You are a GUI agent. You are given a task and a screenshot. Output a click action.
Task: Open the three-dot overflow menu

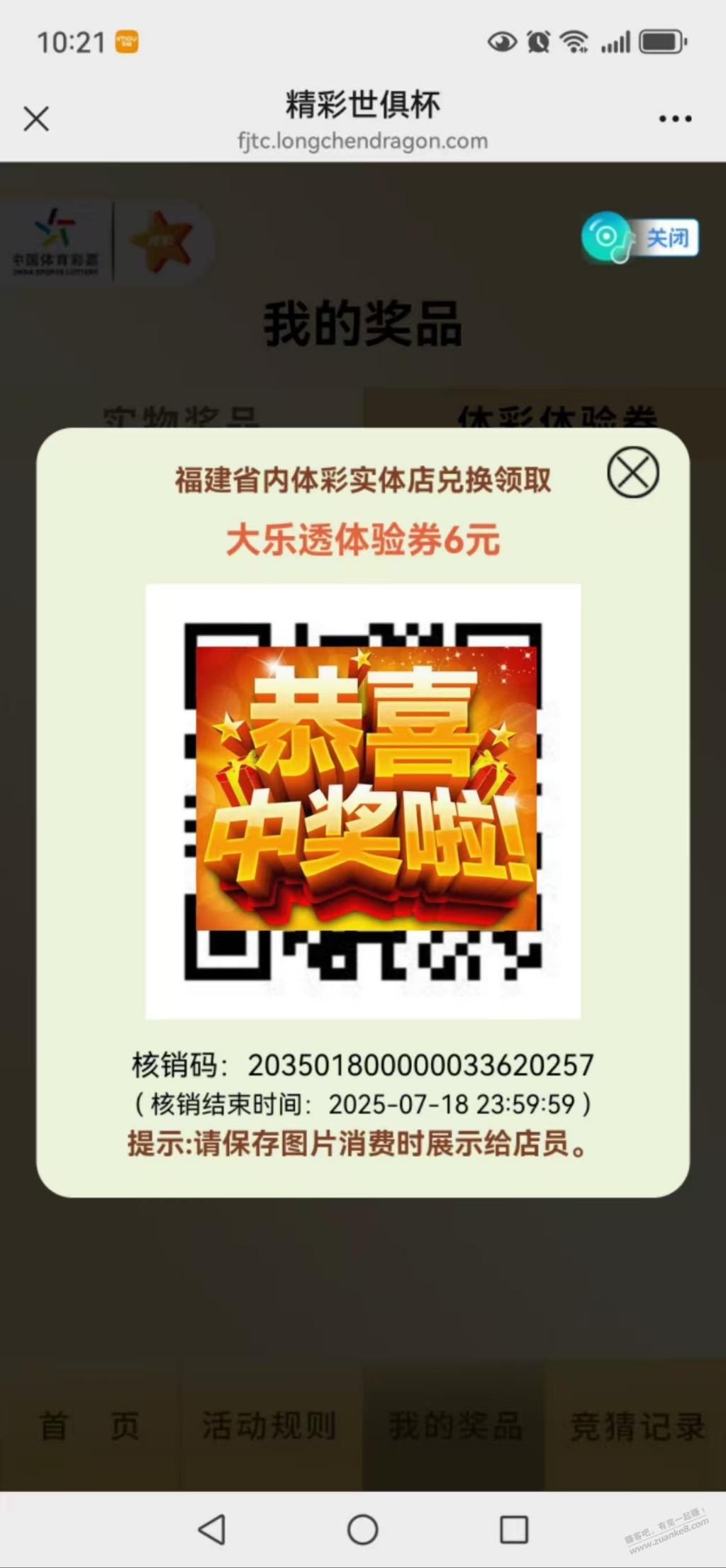click(675, 118)
